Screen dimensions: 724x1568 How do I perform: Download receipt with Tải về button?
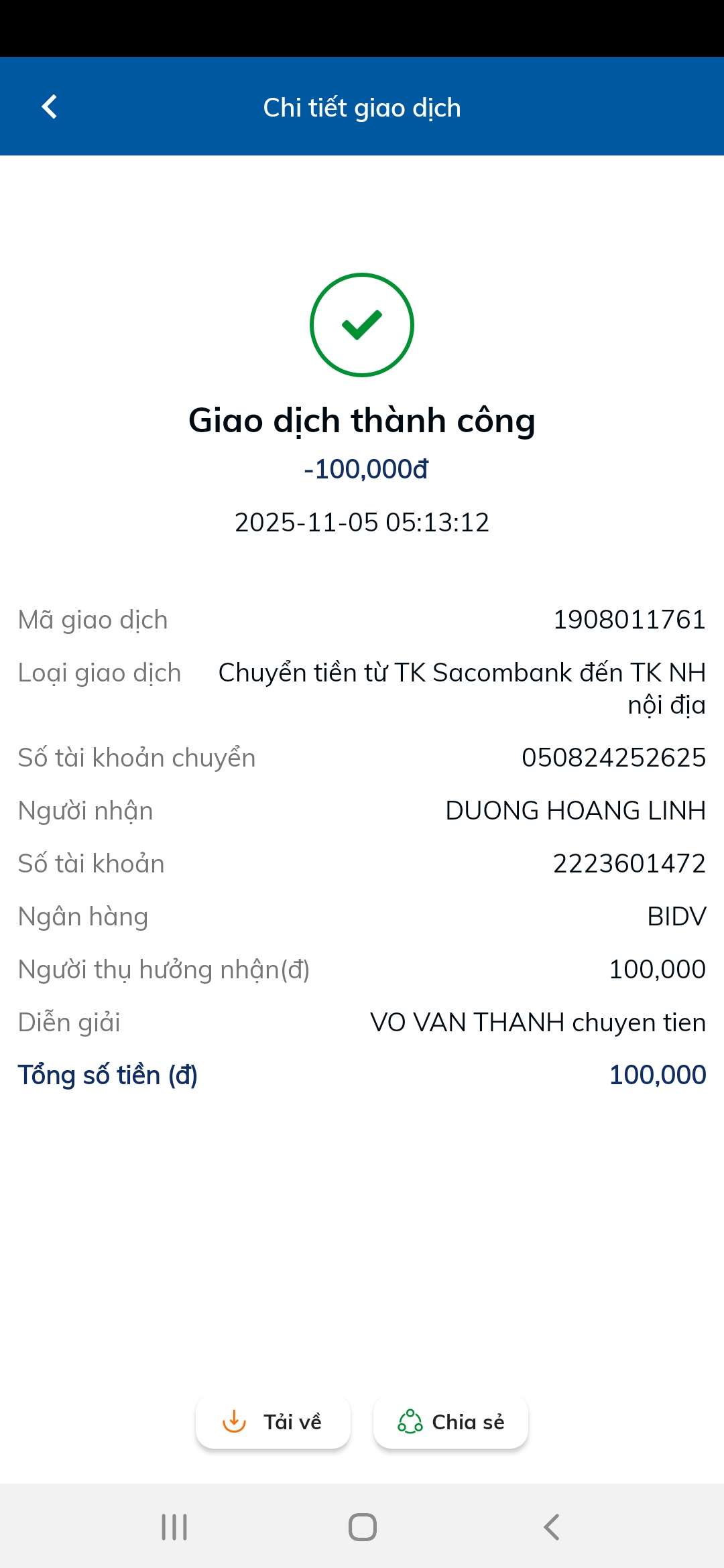click(273, 1422)
